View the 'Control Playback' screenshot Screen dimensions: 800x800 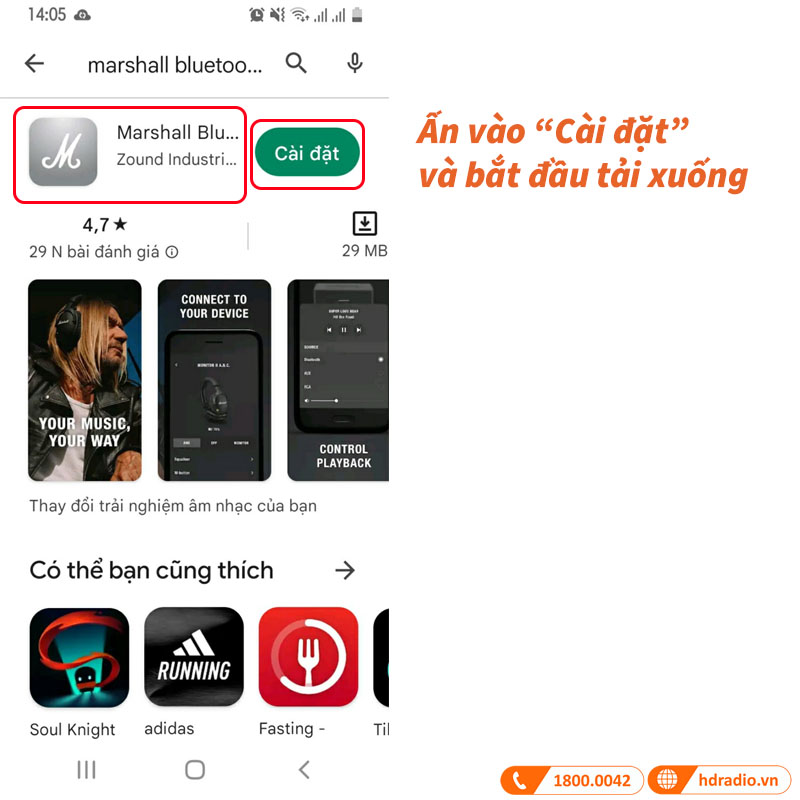tap(338, 380)
